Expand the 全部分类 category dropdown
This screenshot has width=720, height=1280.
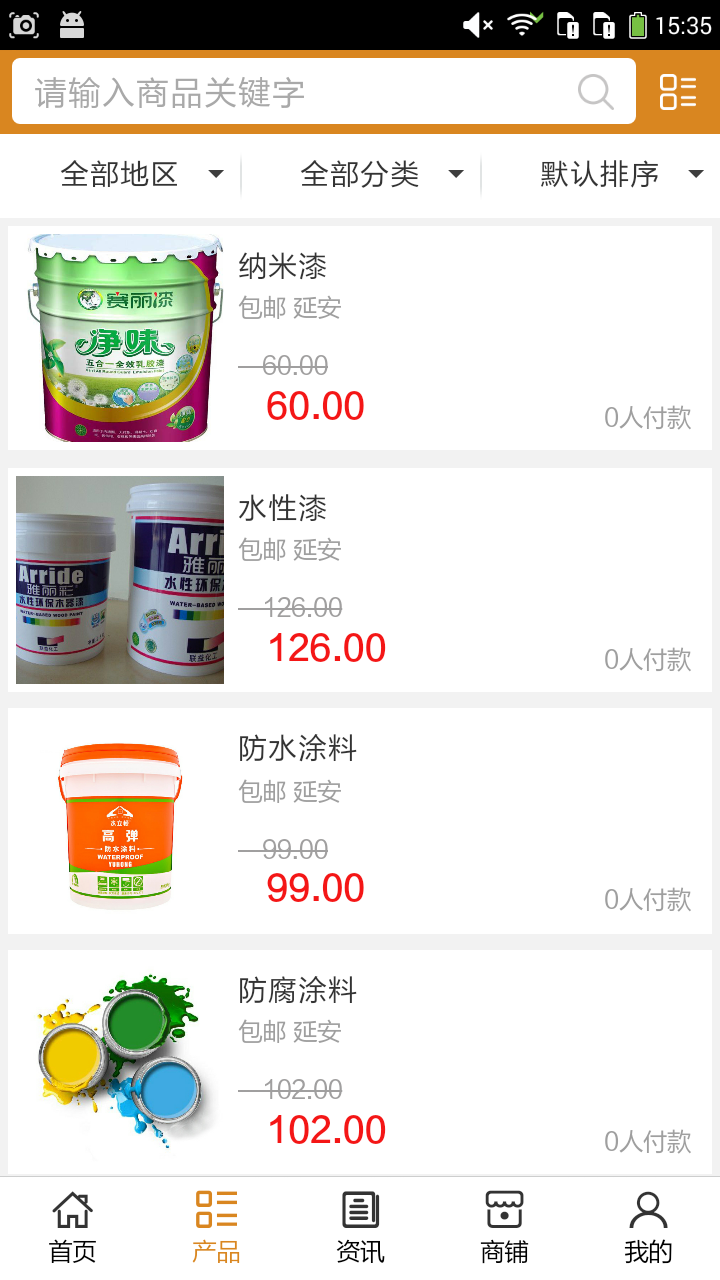coord(380,175)
